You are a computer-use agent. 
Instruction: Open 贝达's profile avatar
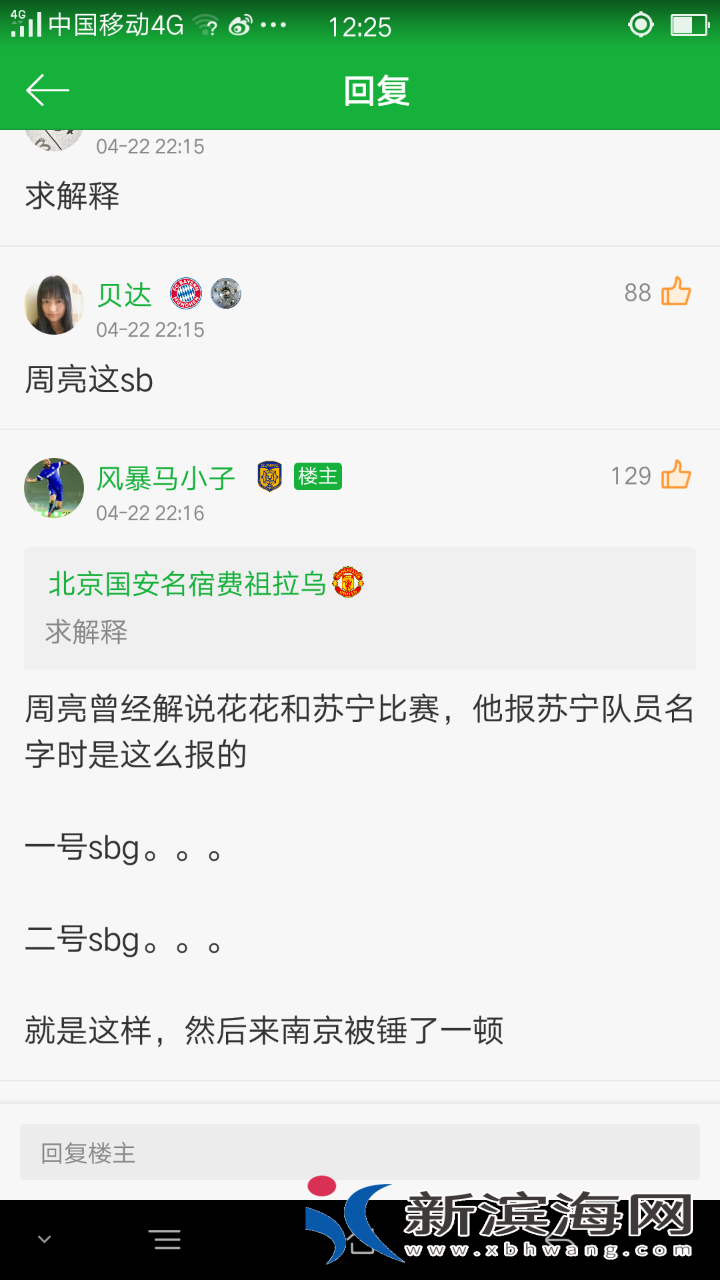tap(53, 304)
